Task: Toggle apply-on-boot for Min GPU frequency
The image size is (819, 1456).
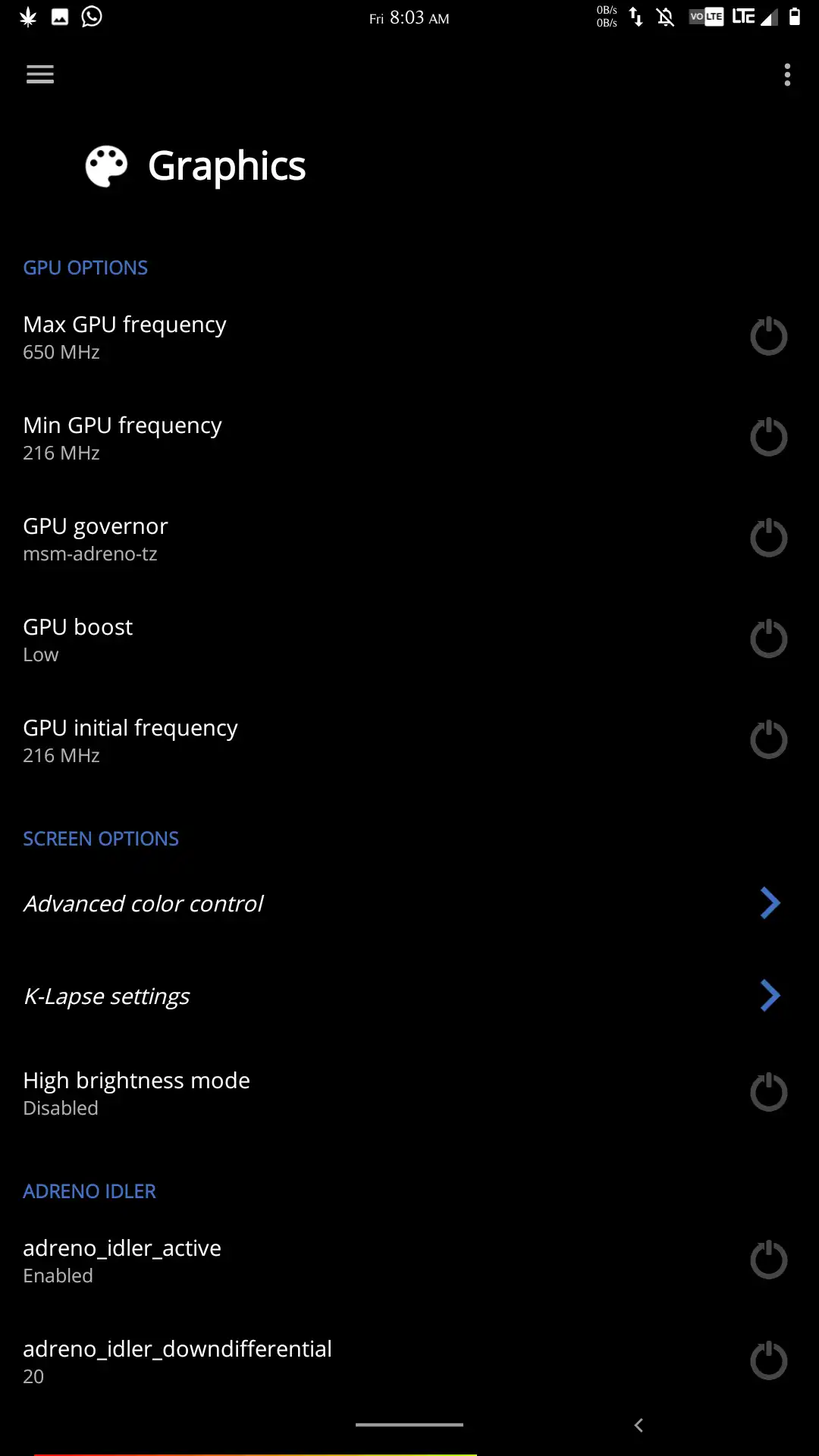Action: point(768,438)
